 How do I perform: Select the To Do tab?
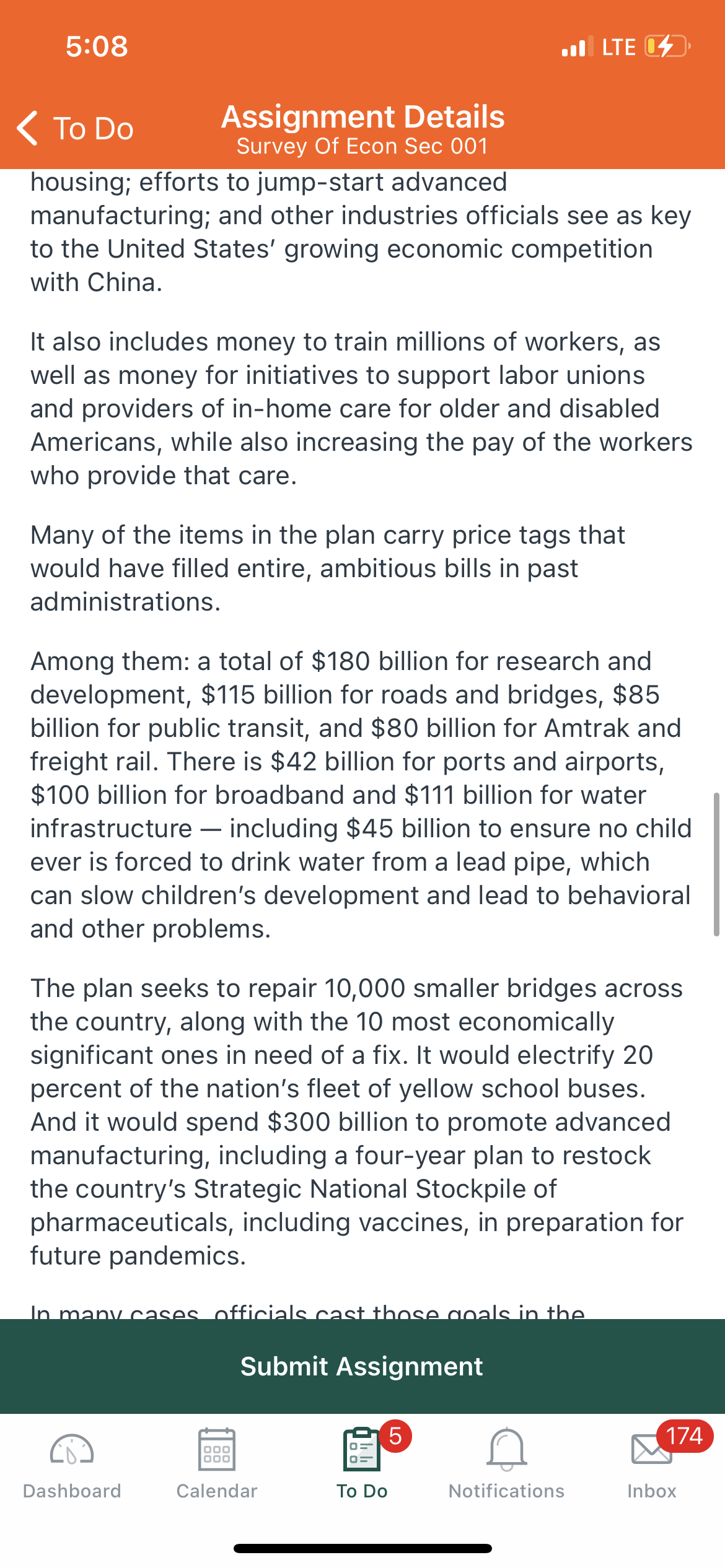tap(362, 1464)
